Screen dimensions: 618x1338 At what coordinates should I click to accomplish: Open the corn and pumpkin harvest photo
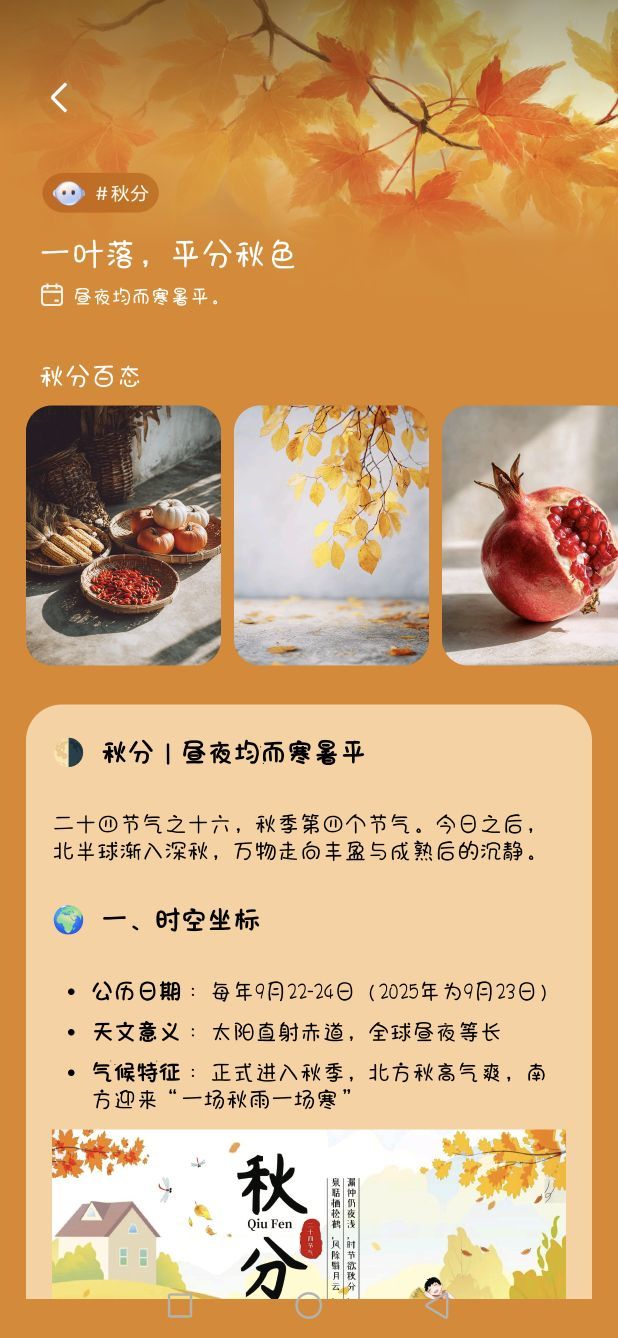(x=123, y=535)
